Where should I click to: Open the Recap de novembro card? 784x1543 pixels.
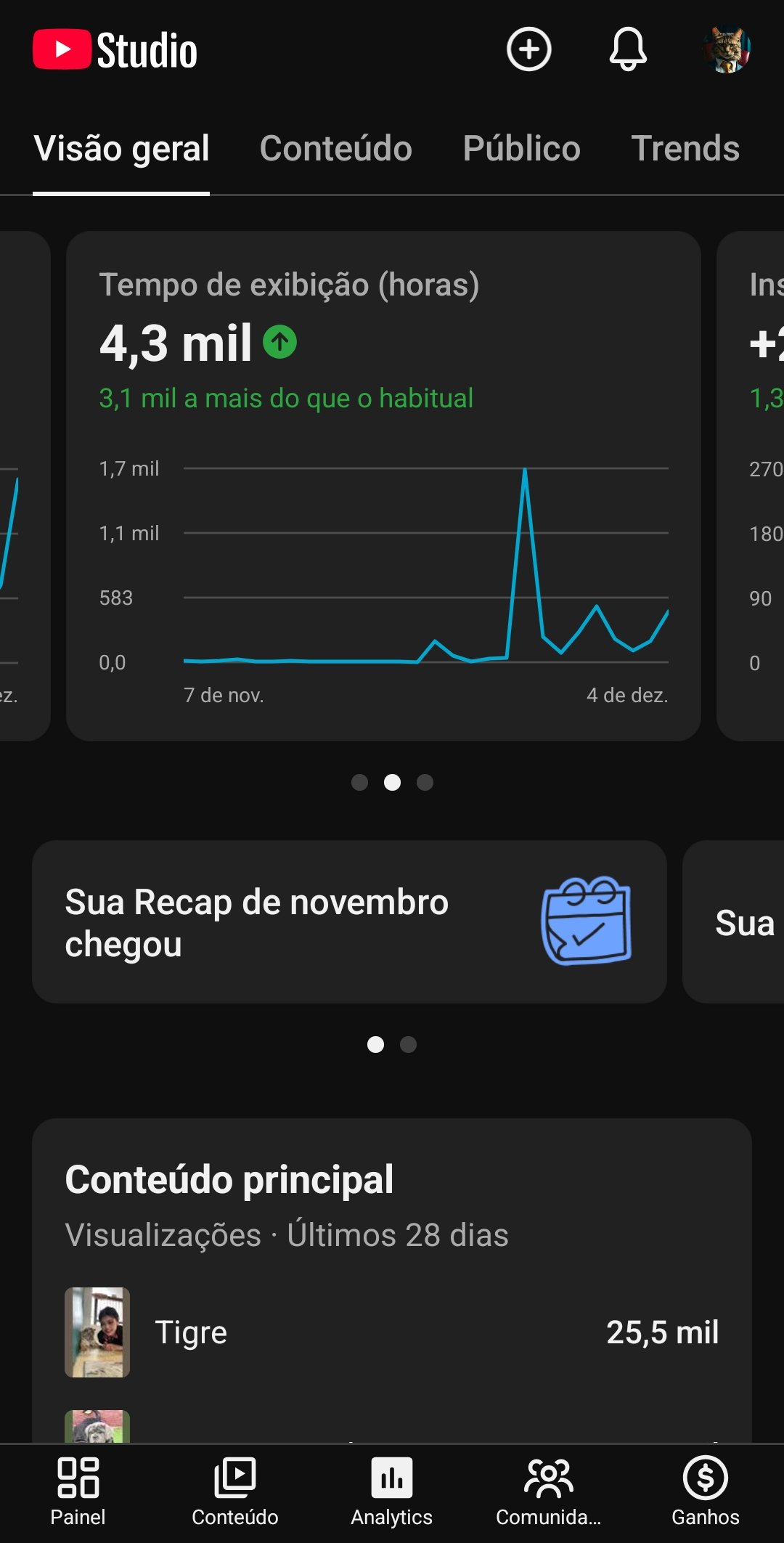pos(349,922)
